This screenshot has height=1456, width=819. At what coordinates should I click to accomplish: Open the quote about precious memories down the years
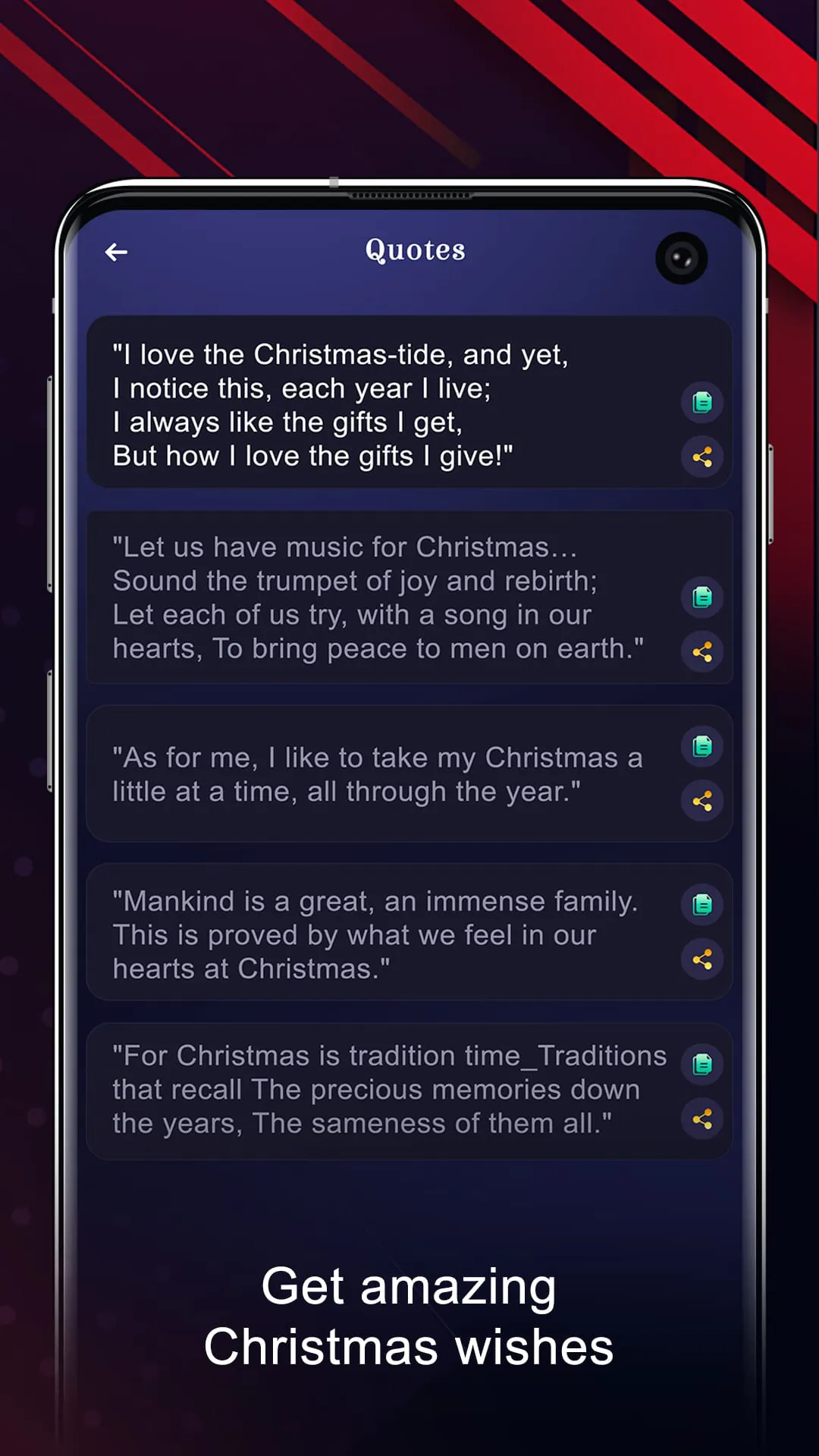point(341,1090)
